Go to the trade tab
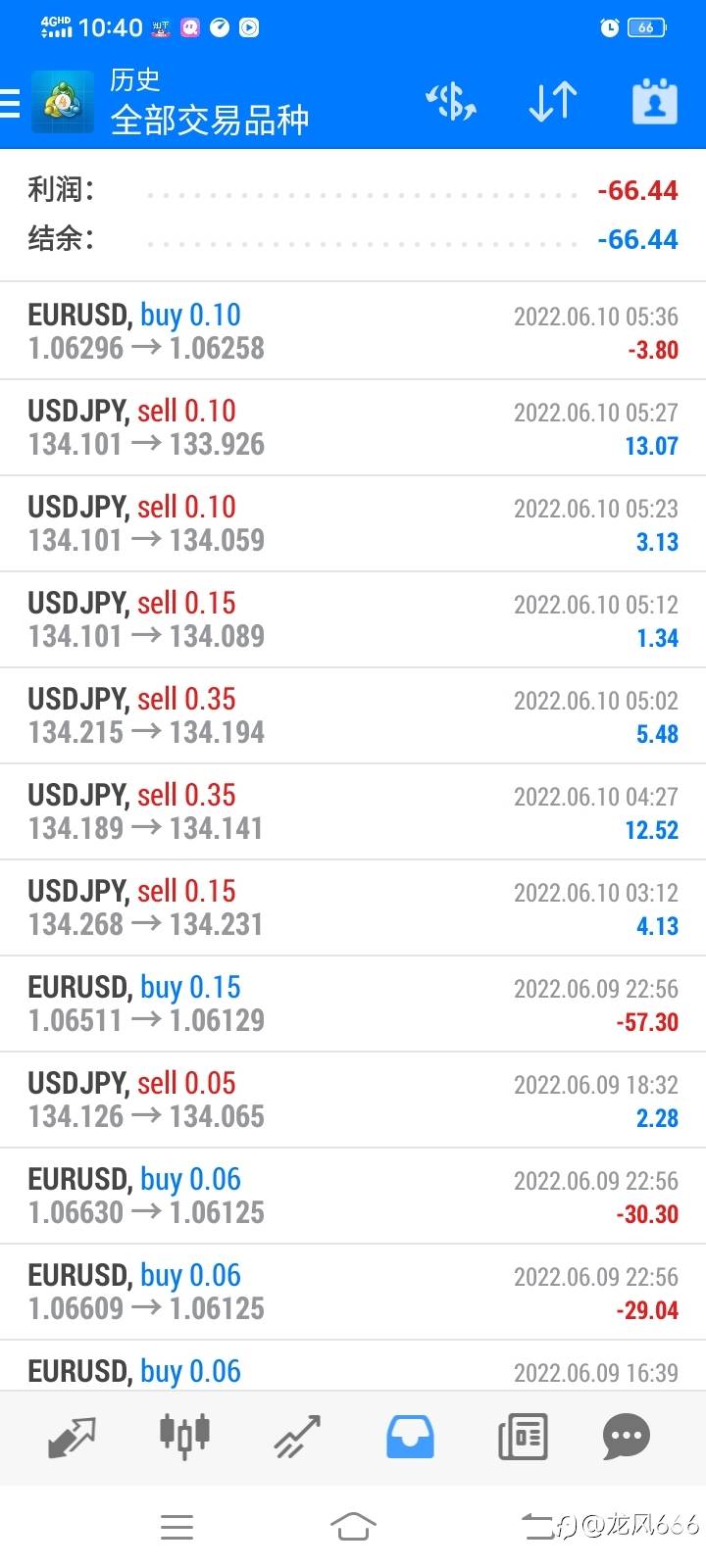This screenshot has width=706, height=1568. coord(297,1437)
